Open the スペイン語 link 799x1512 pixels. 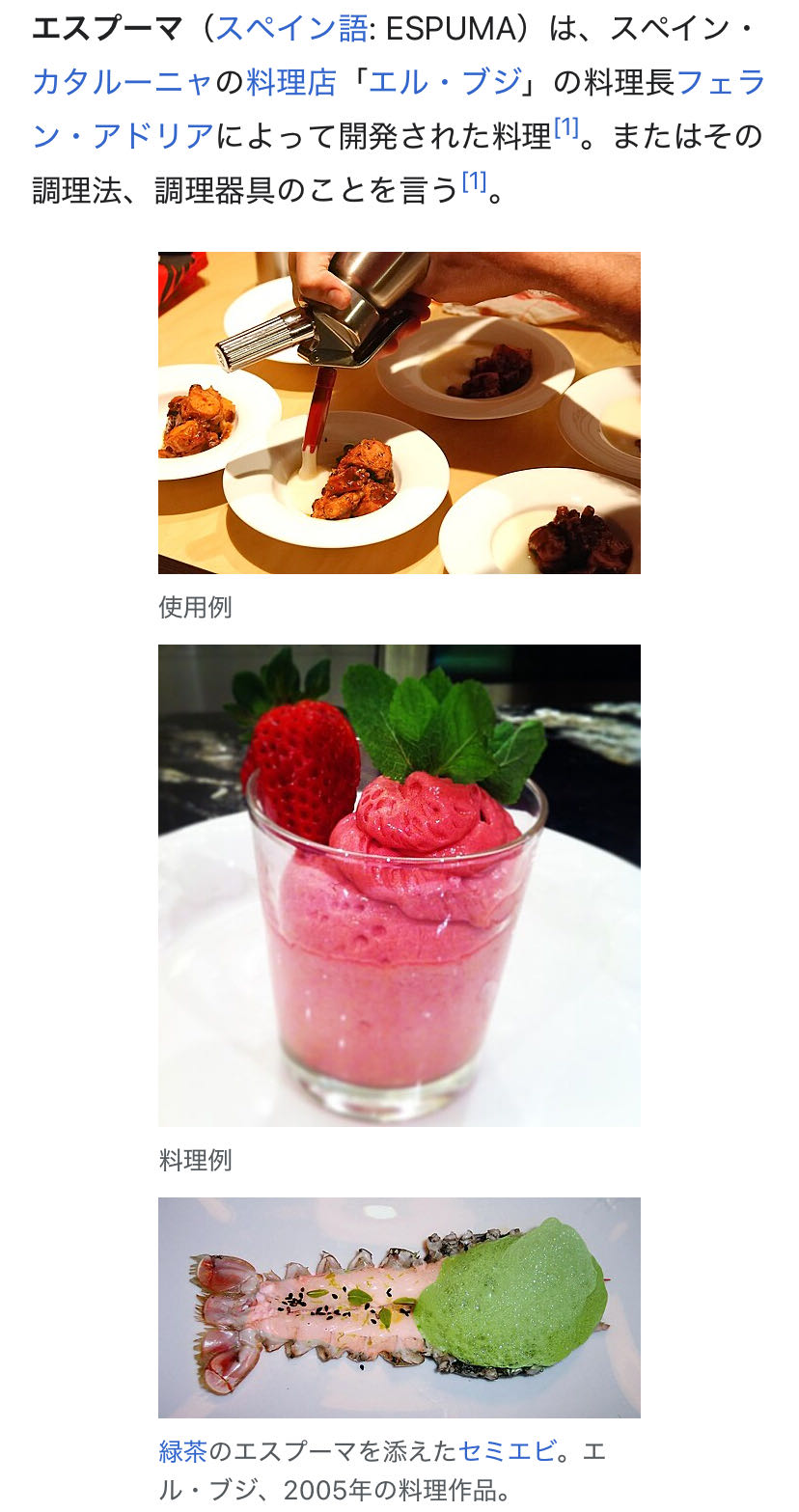(290, 29)
